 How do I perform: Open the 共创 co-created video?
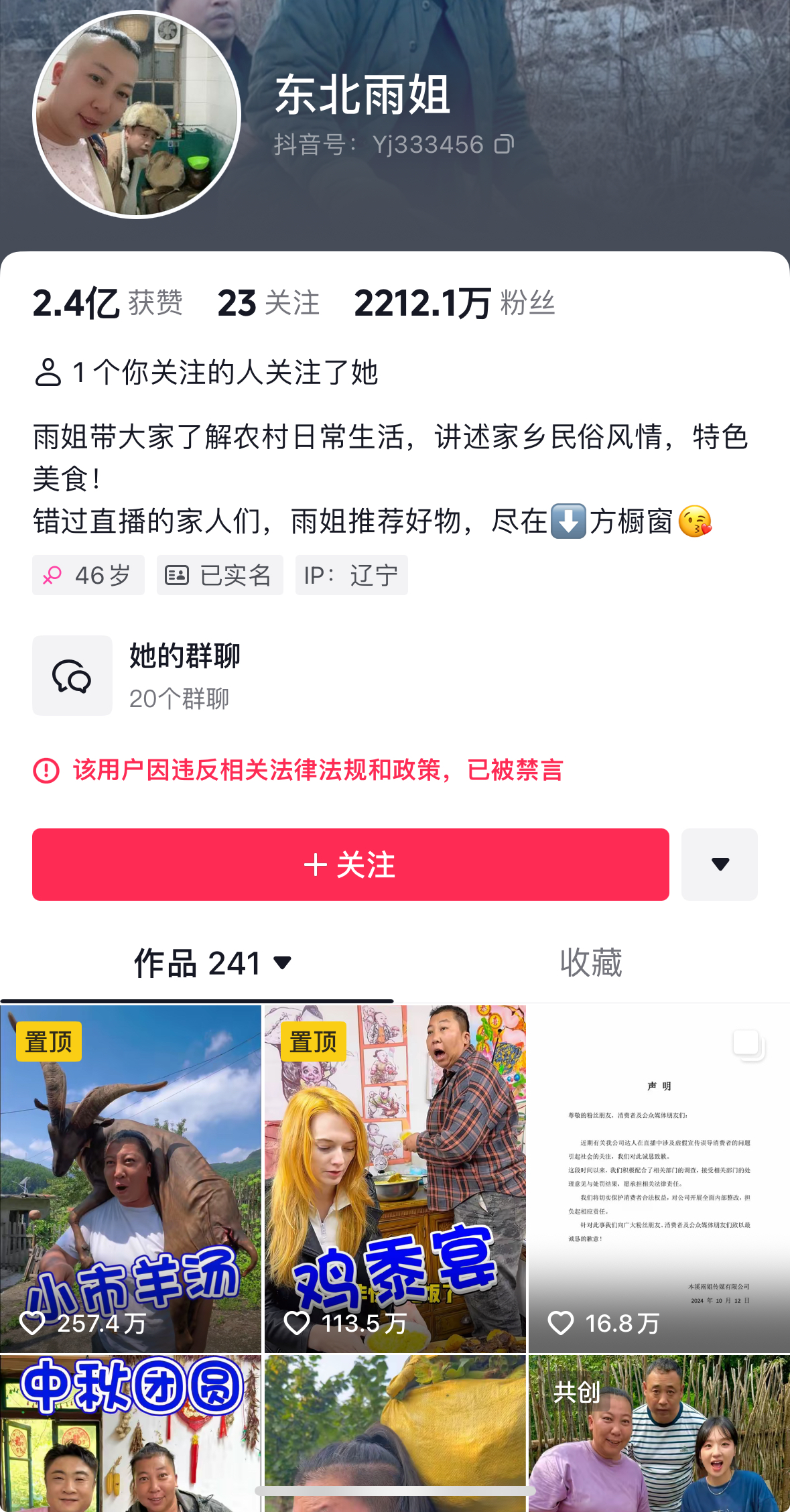click(x=659, y=1434)
